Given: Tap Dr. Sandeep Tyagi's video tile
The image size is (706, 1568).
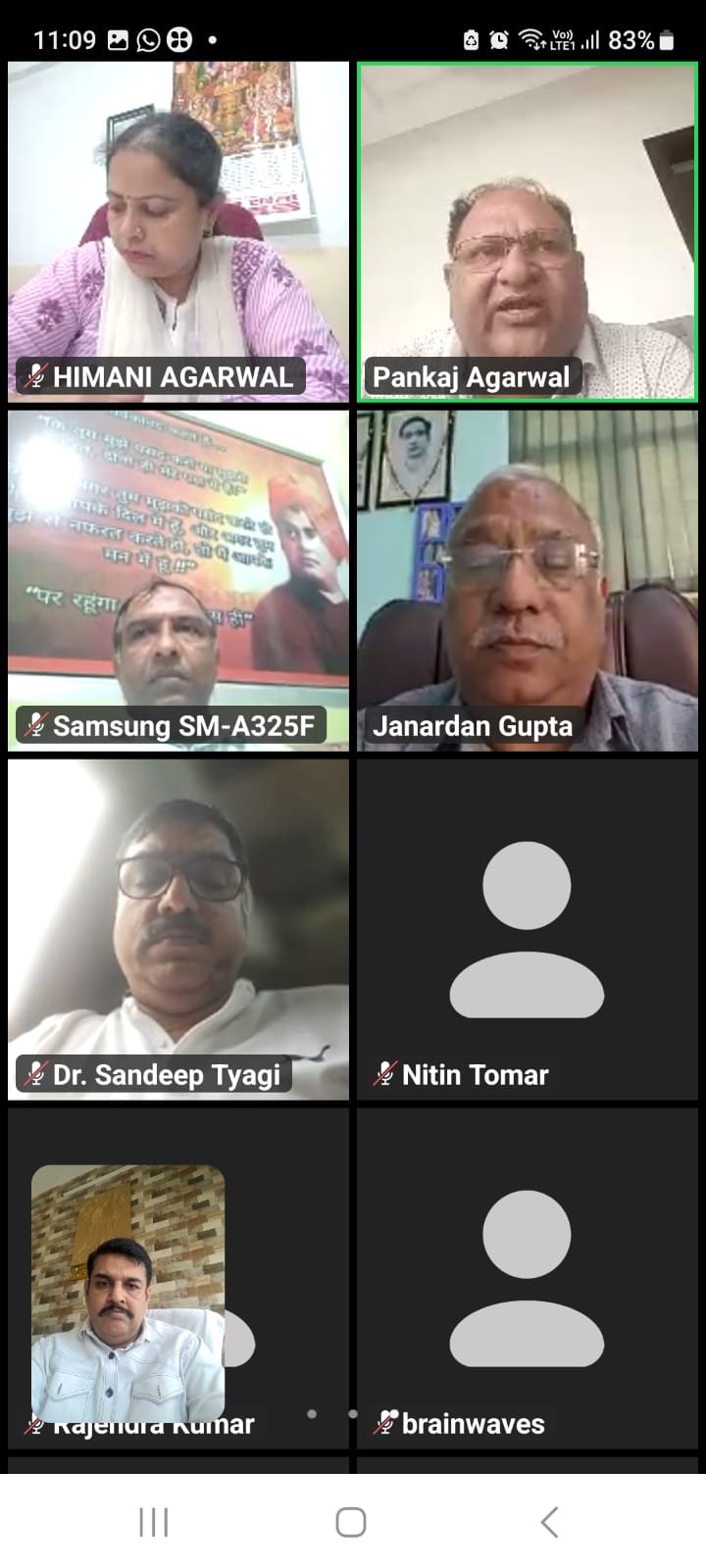Looking at the screenshot, I should (178, 930).
